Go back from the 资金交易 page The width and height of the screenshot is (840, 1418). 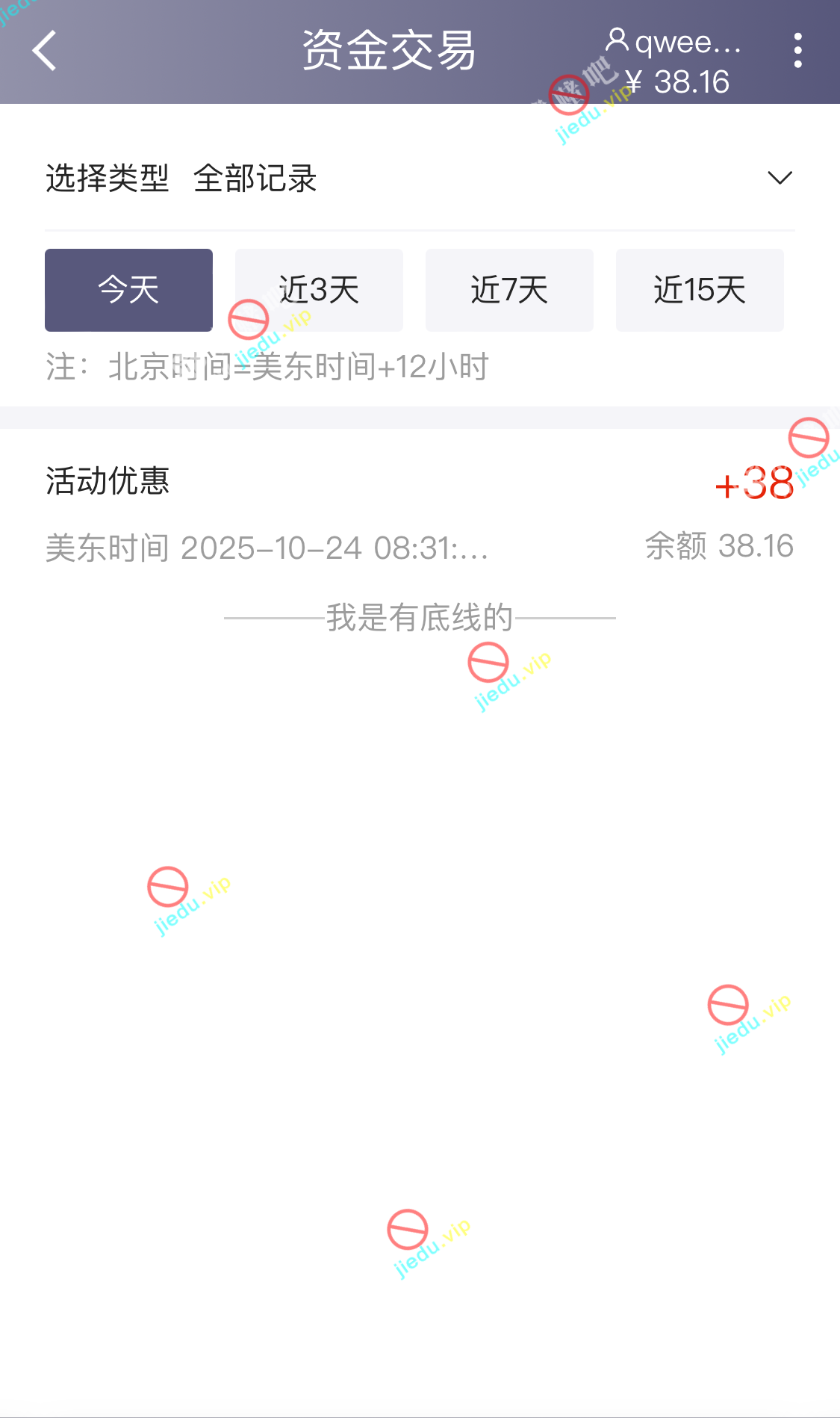point(45,51)
